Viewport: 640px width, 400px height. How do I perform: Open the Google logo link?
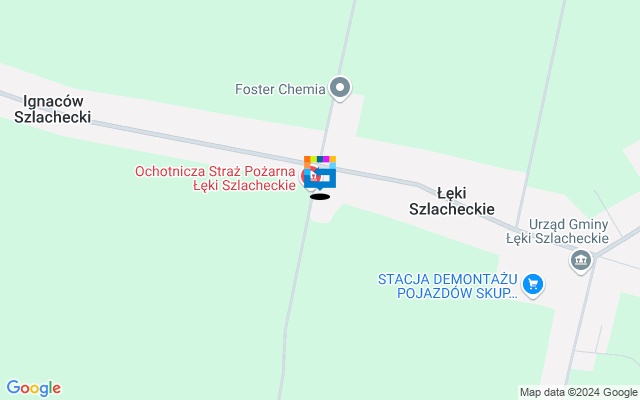(33, 388)
